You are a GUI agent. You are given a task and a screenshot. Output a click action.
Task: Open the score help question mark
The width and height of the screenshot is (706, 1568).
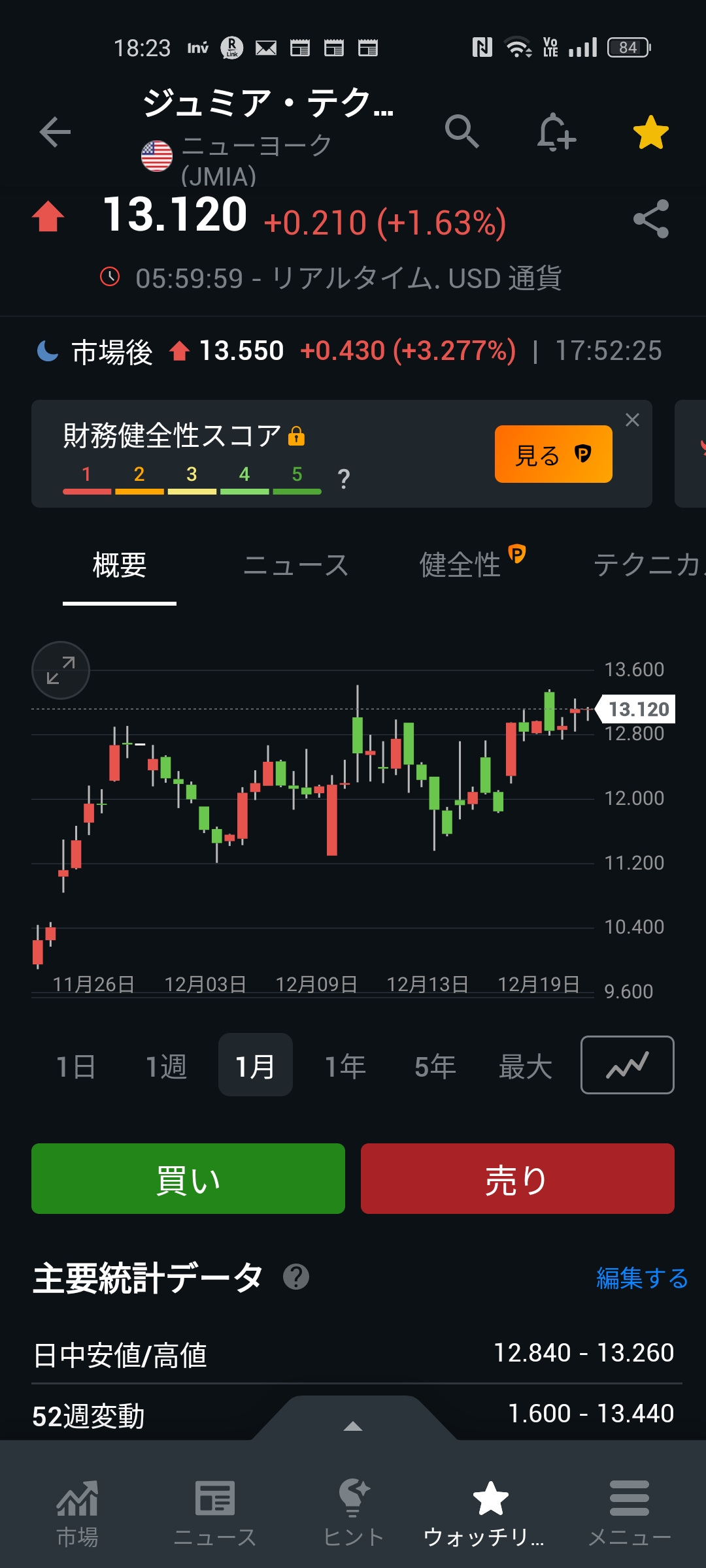[x=344, y=479]
